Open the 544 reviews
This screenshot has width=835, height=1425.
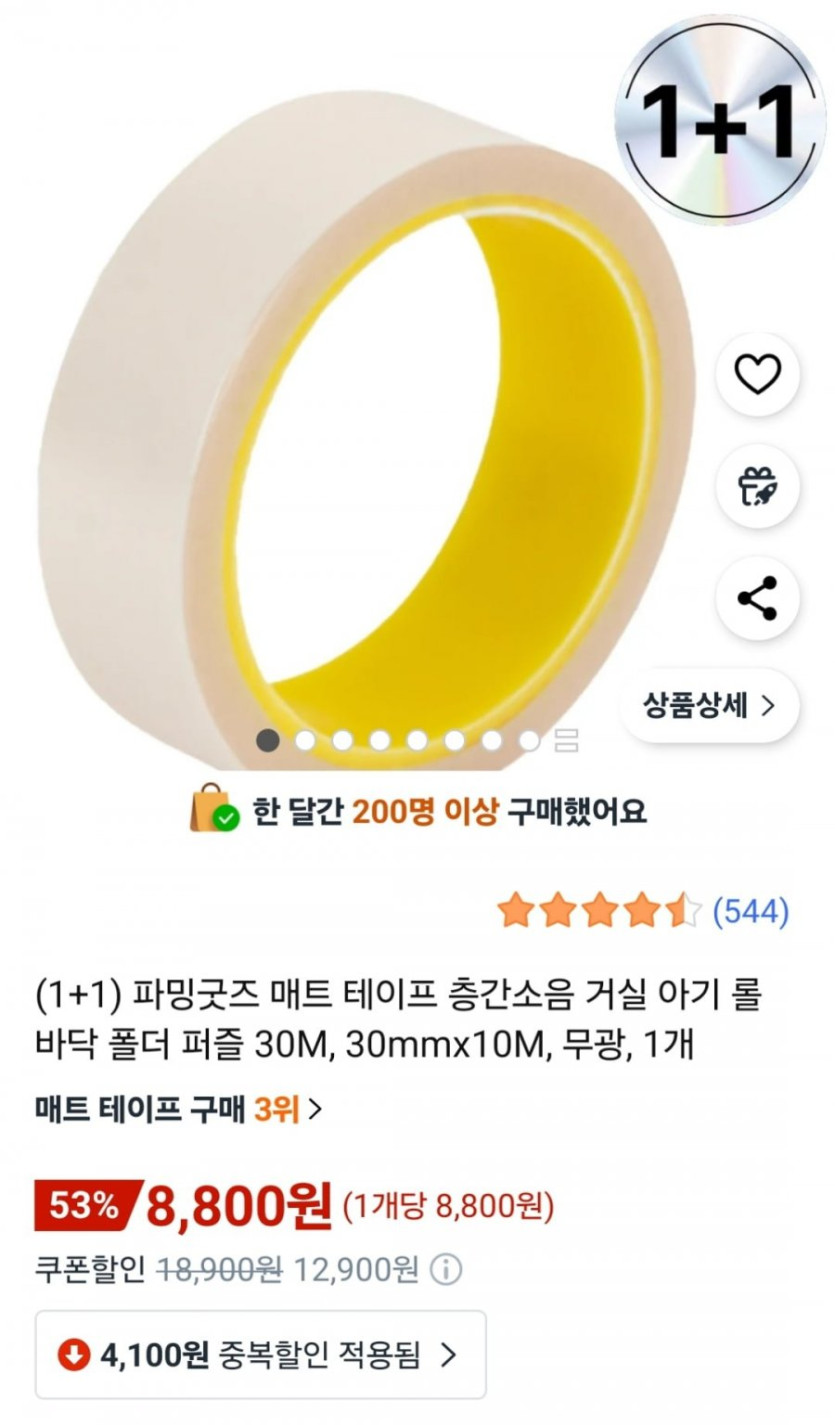750,911
